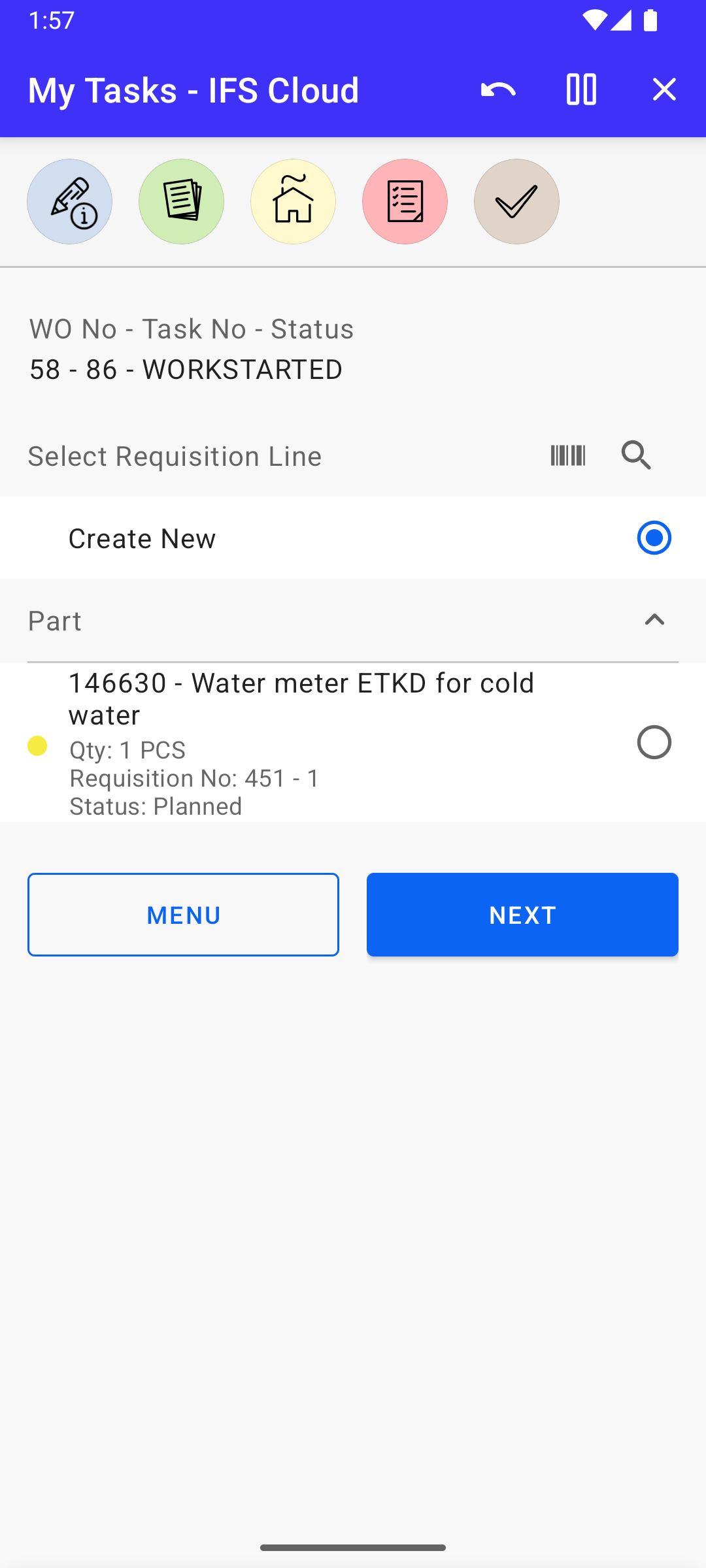Tap the checkmark shortcut circle
706x1568 pixels.
[x=517, y=202]
